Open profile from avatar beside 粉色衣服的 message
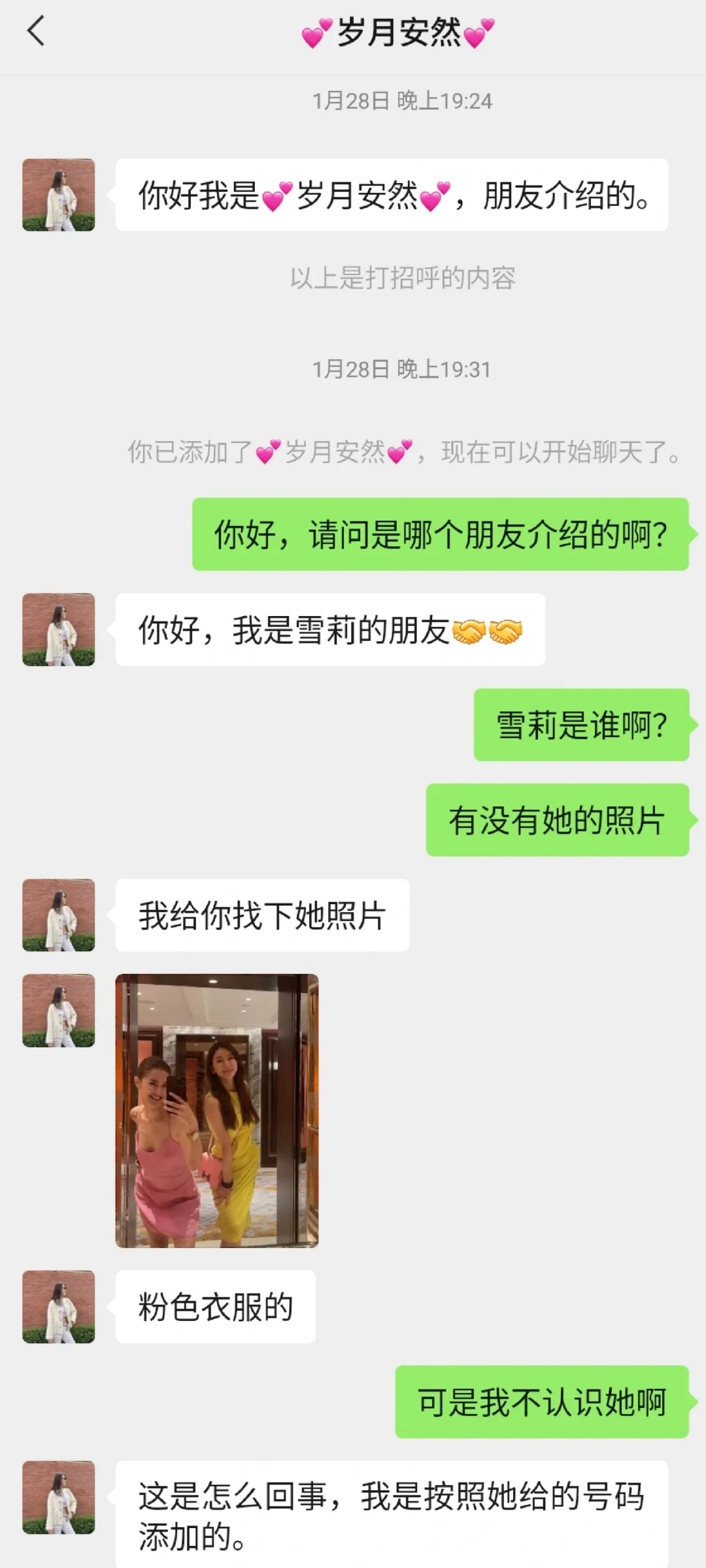This screenshot has width=706, height=1568. point(58,1305)
